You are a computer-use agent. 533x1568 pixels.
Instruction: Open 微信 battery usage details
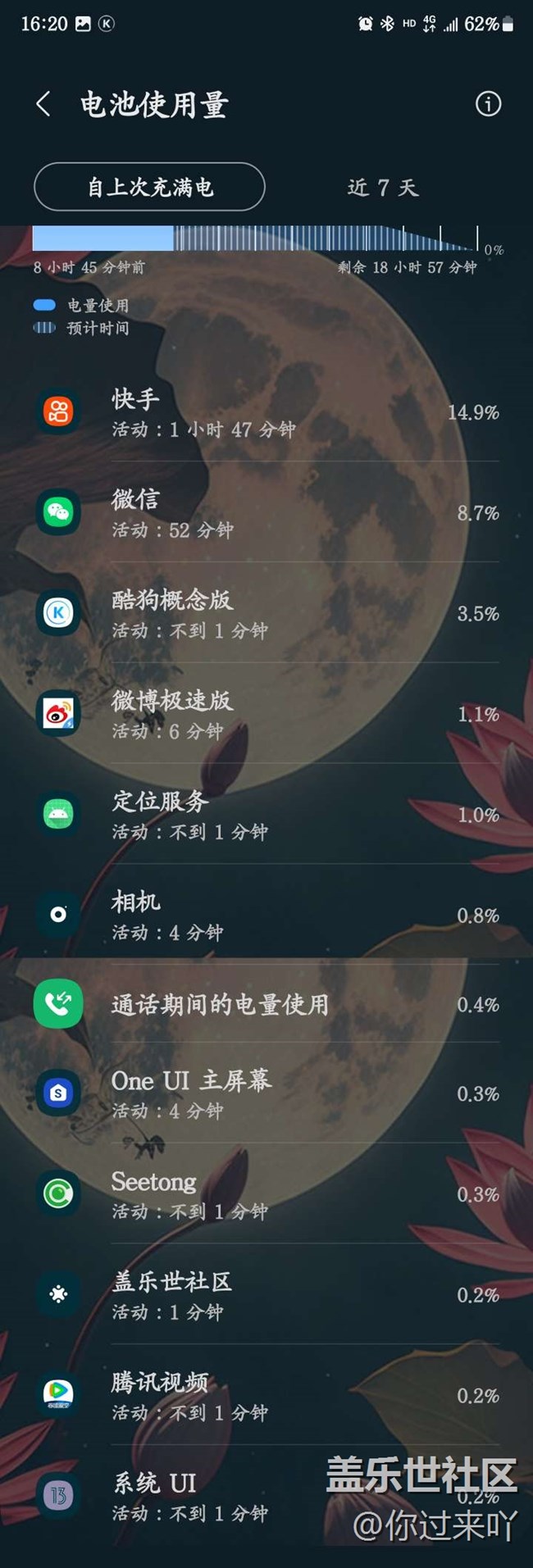[x=266, y=513]
